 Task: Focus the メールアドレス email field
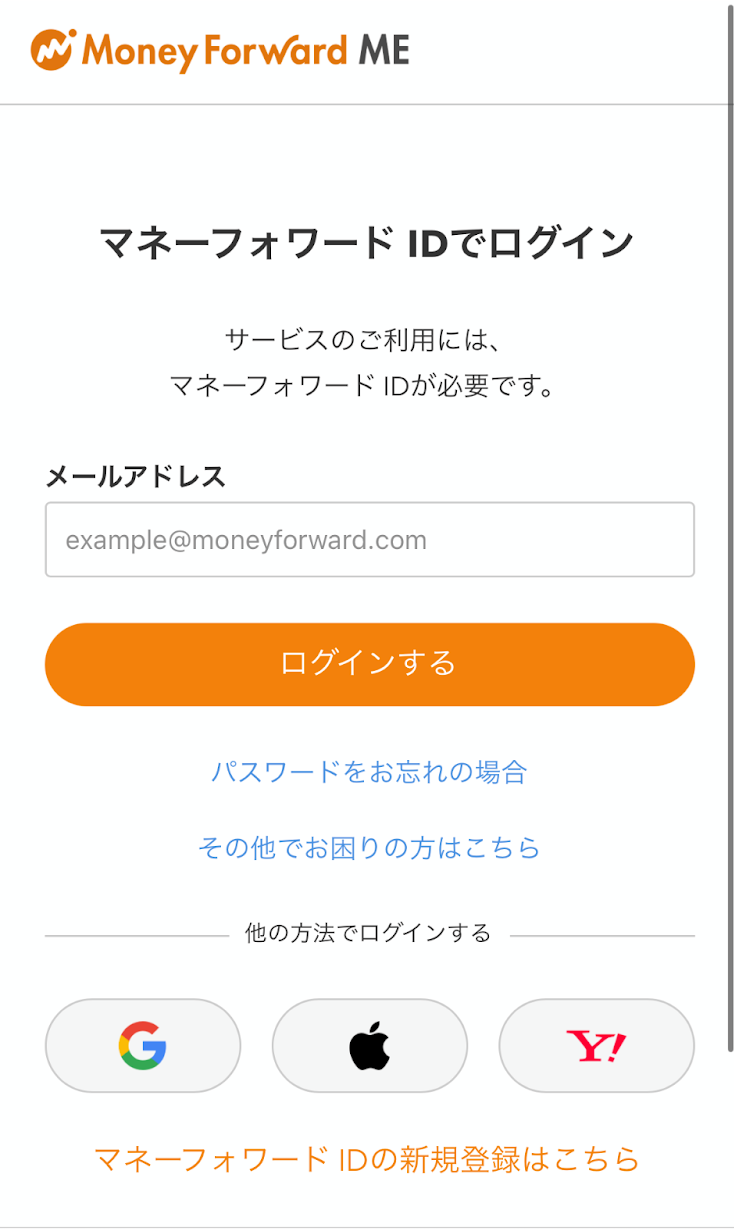(369, 540)
